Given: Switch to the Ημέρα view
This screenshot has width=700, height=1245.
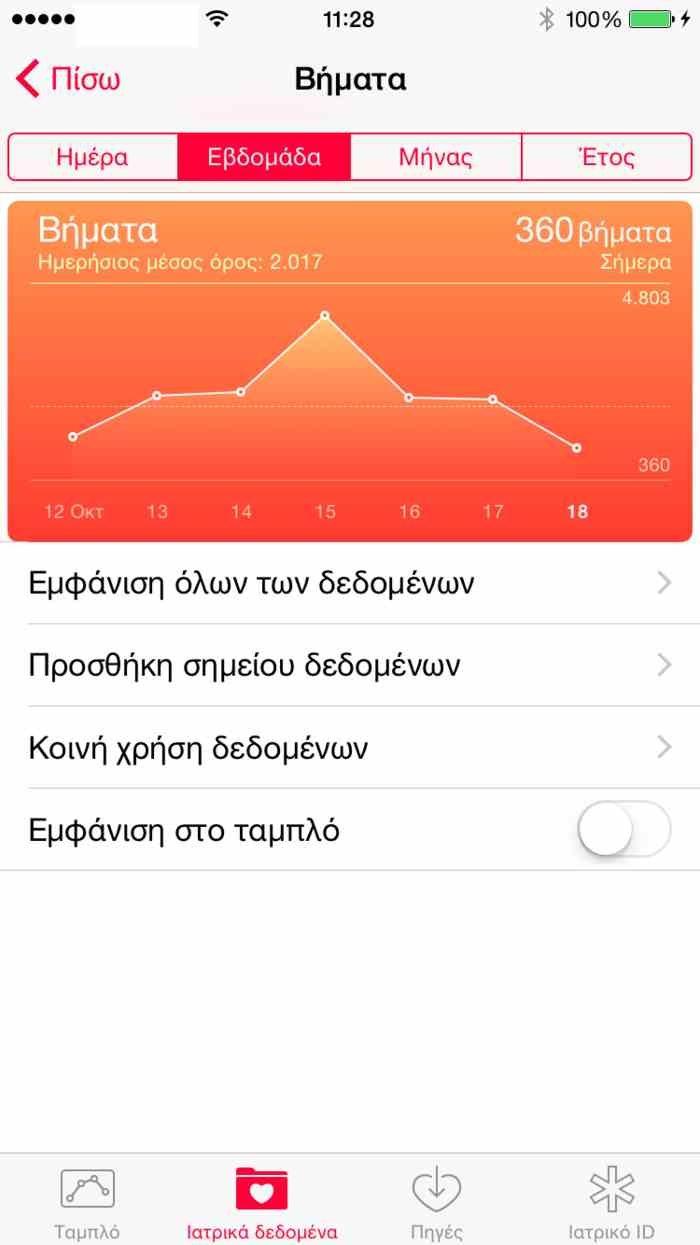Looking at the screenshot, I should [93, 158].
